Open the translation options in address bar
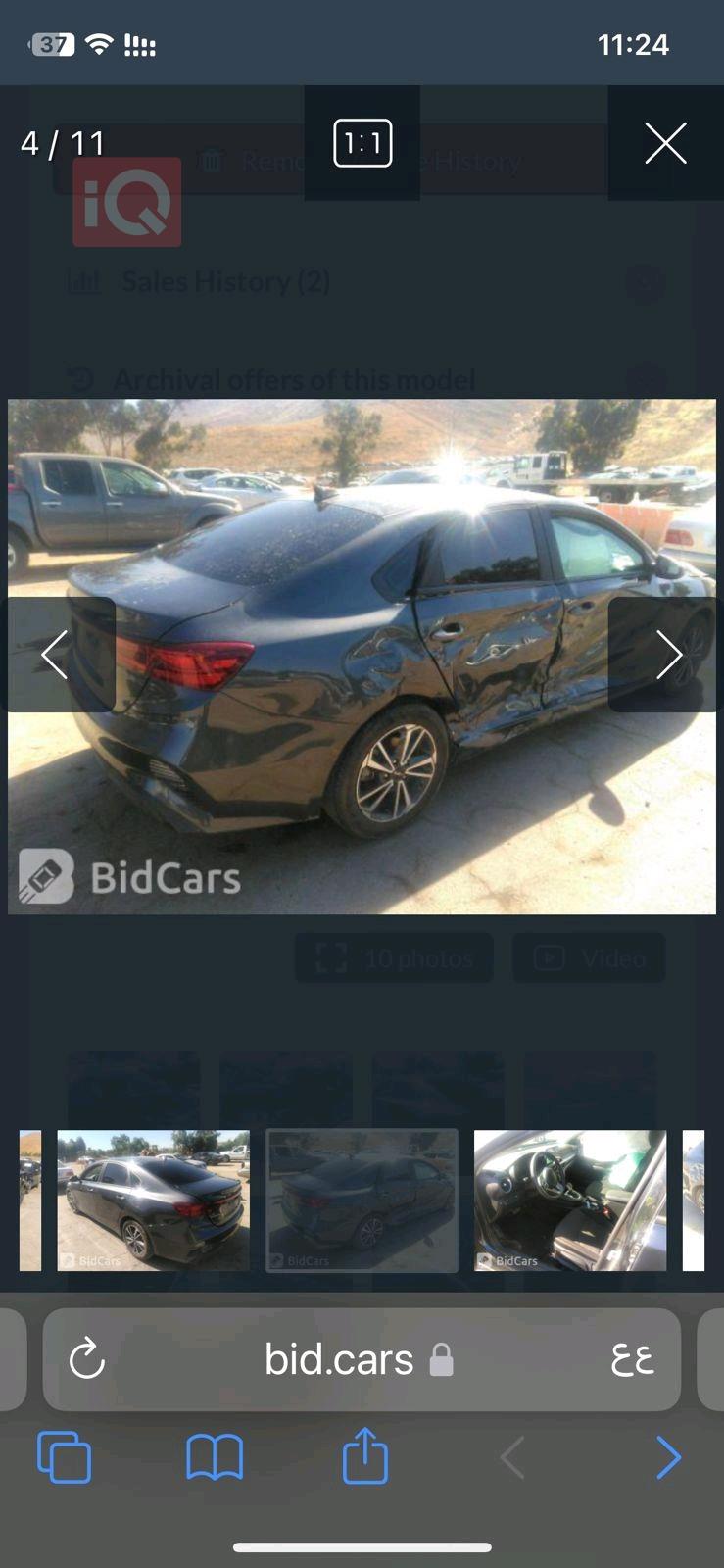 pos(632,1359)
